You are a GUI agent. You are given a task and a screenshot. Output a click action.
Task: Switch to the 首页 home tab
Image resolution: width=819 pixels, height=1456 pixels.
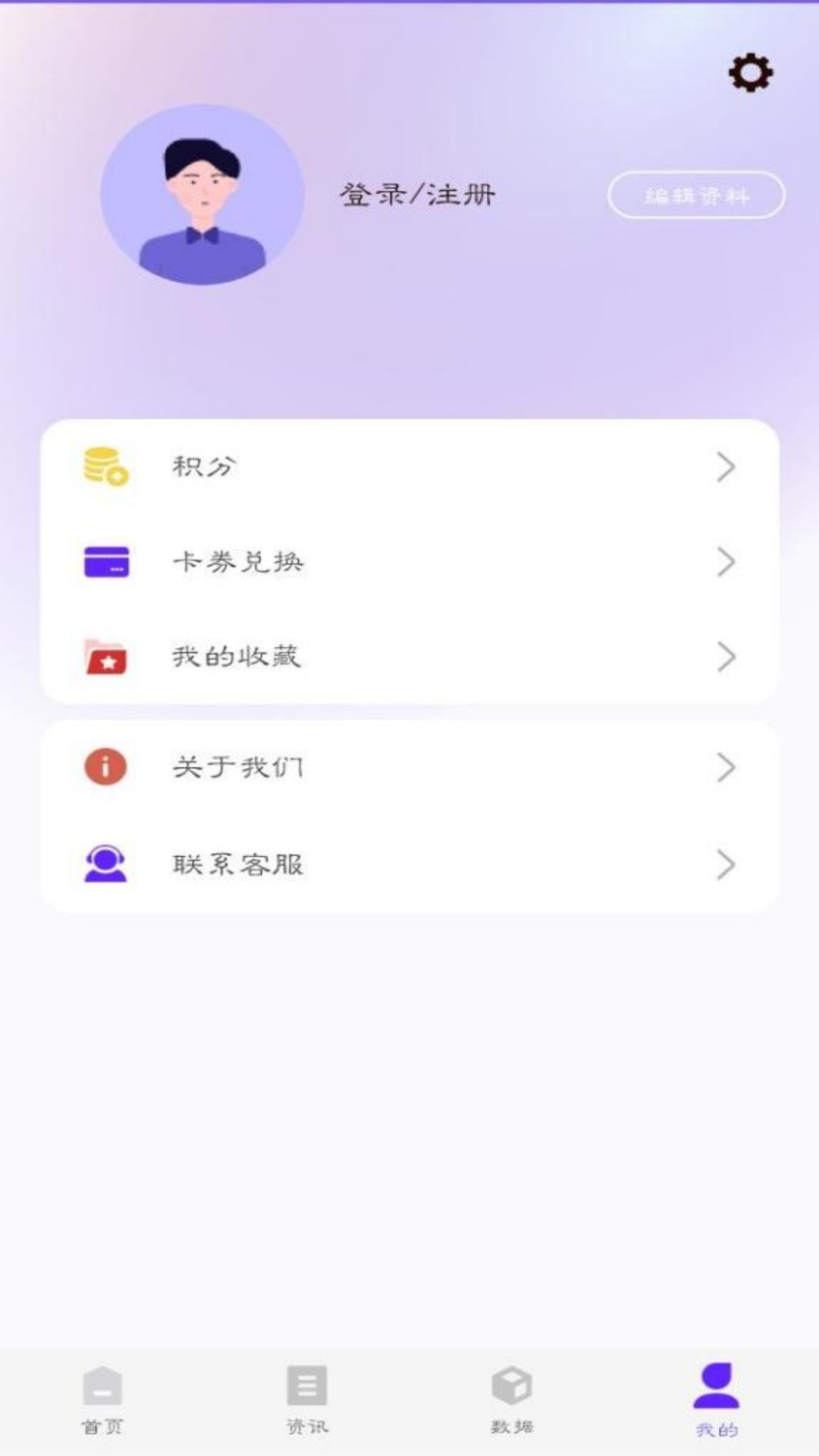pyautogui.click(x=102, y=1400)
